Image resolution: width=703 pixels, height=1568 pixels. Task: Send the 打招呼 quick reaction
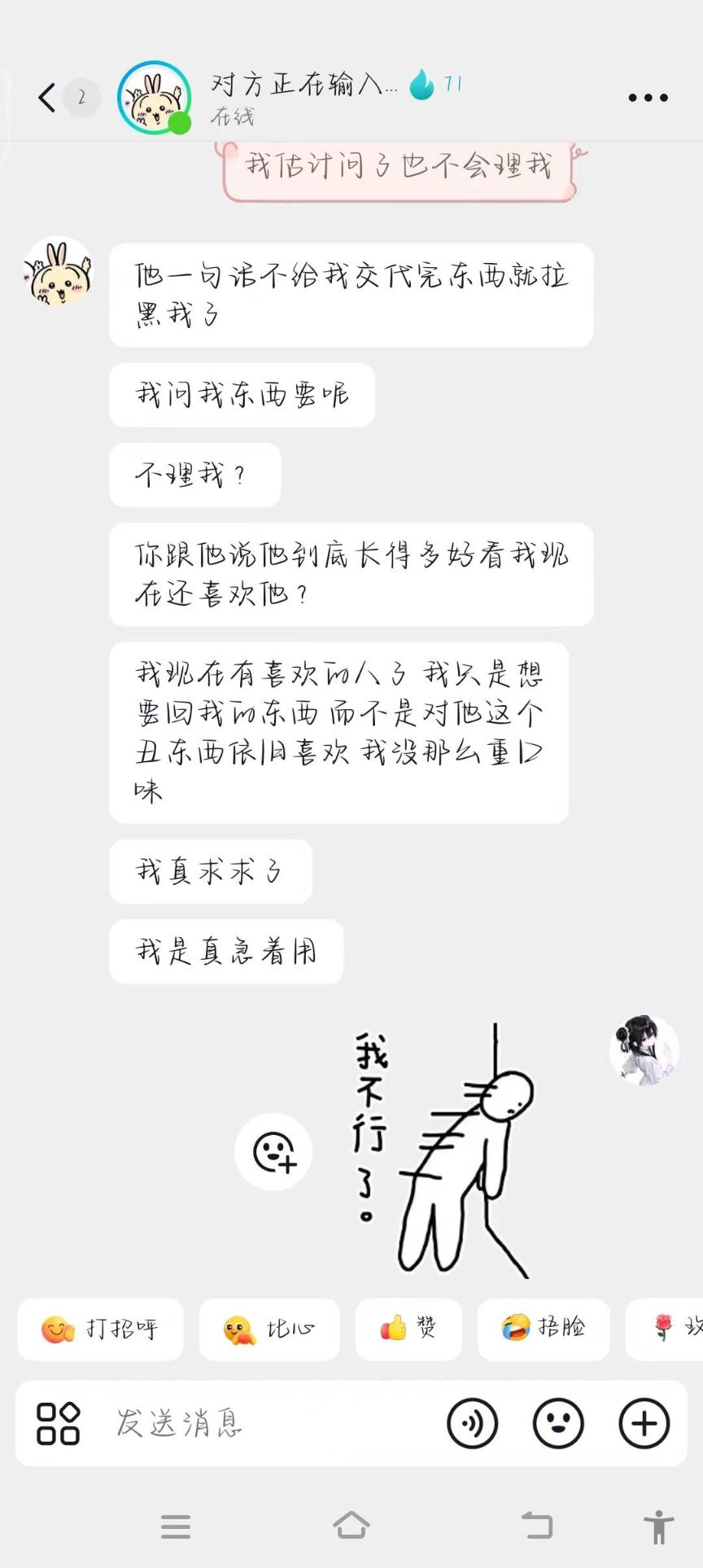tap(101, 1329)
